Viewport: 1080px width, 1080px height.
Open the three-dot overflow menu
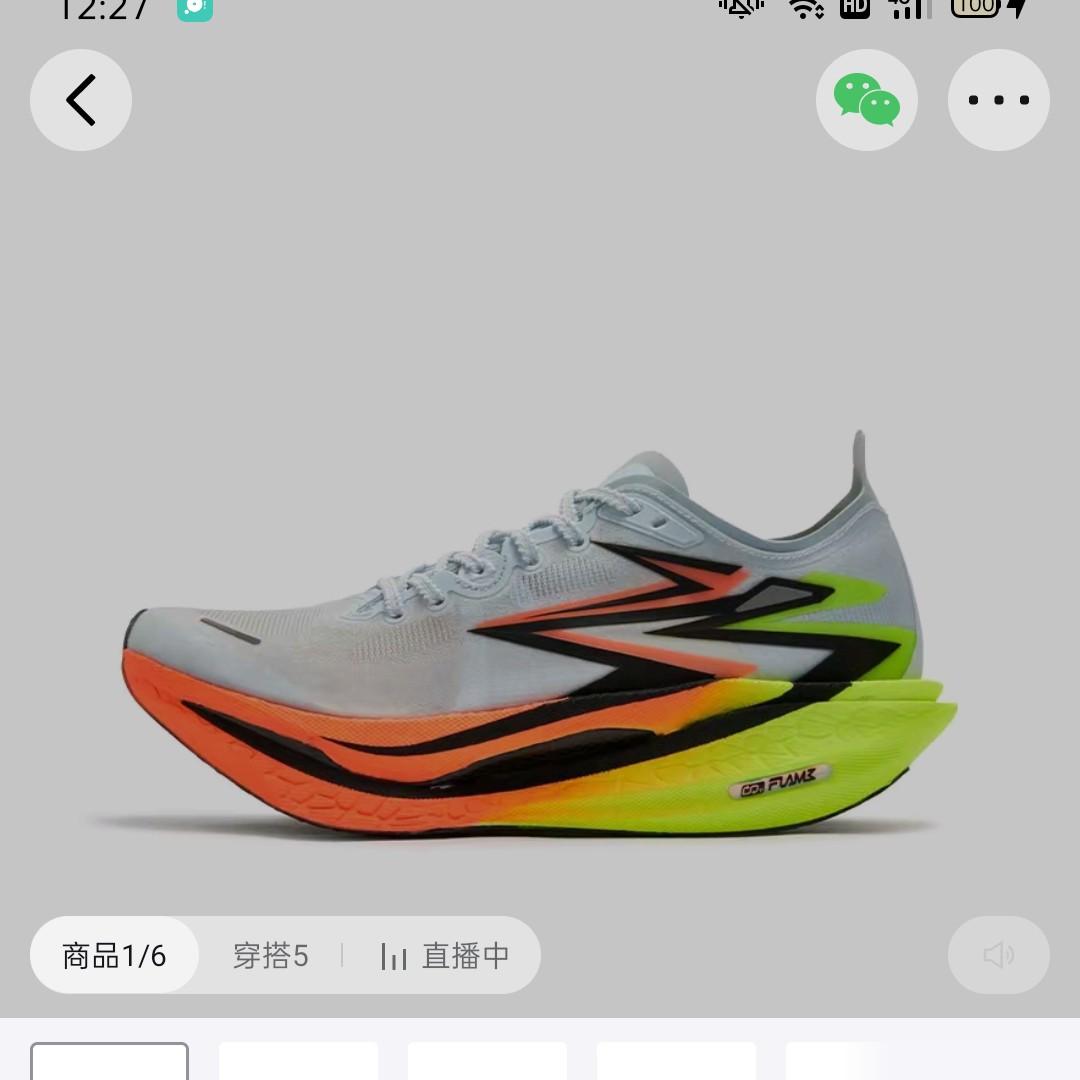(999, 100)
